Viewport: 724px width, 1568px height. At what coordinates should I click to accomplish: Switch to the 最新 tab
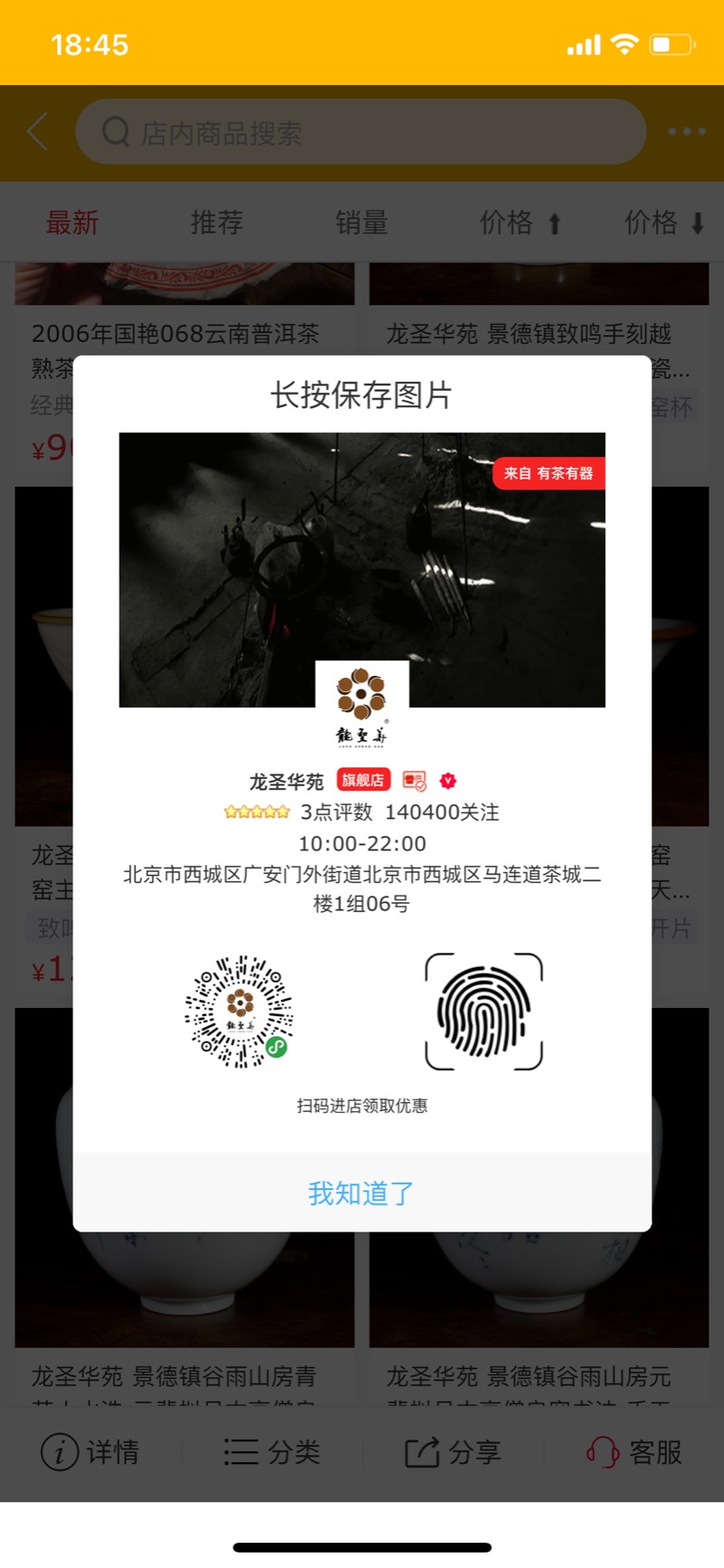(72, 223)
